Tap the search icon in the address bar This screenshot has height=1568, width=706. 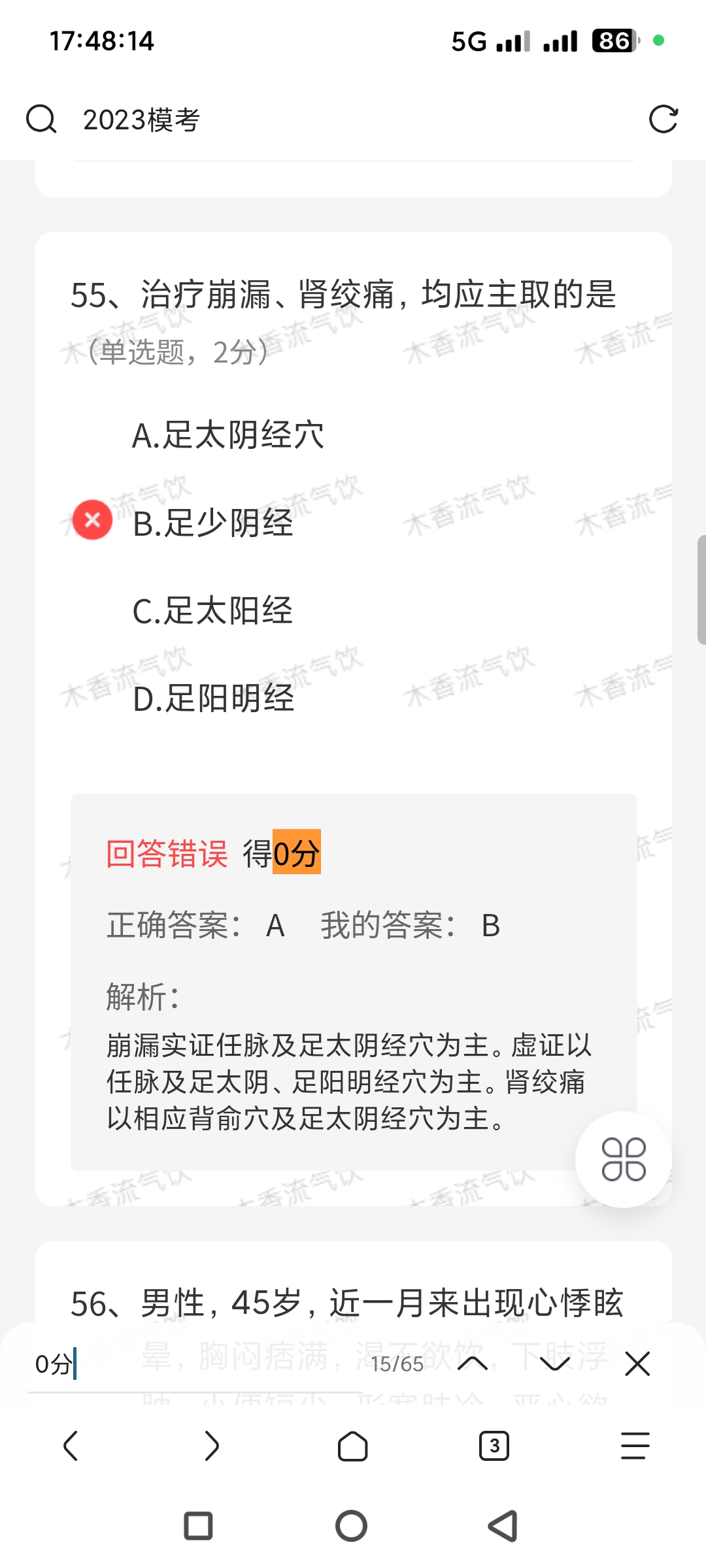click(41, 120)
